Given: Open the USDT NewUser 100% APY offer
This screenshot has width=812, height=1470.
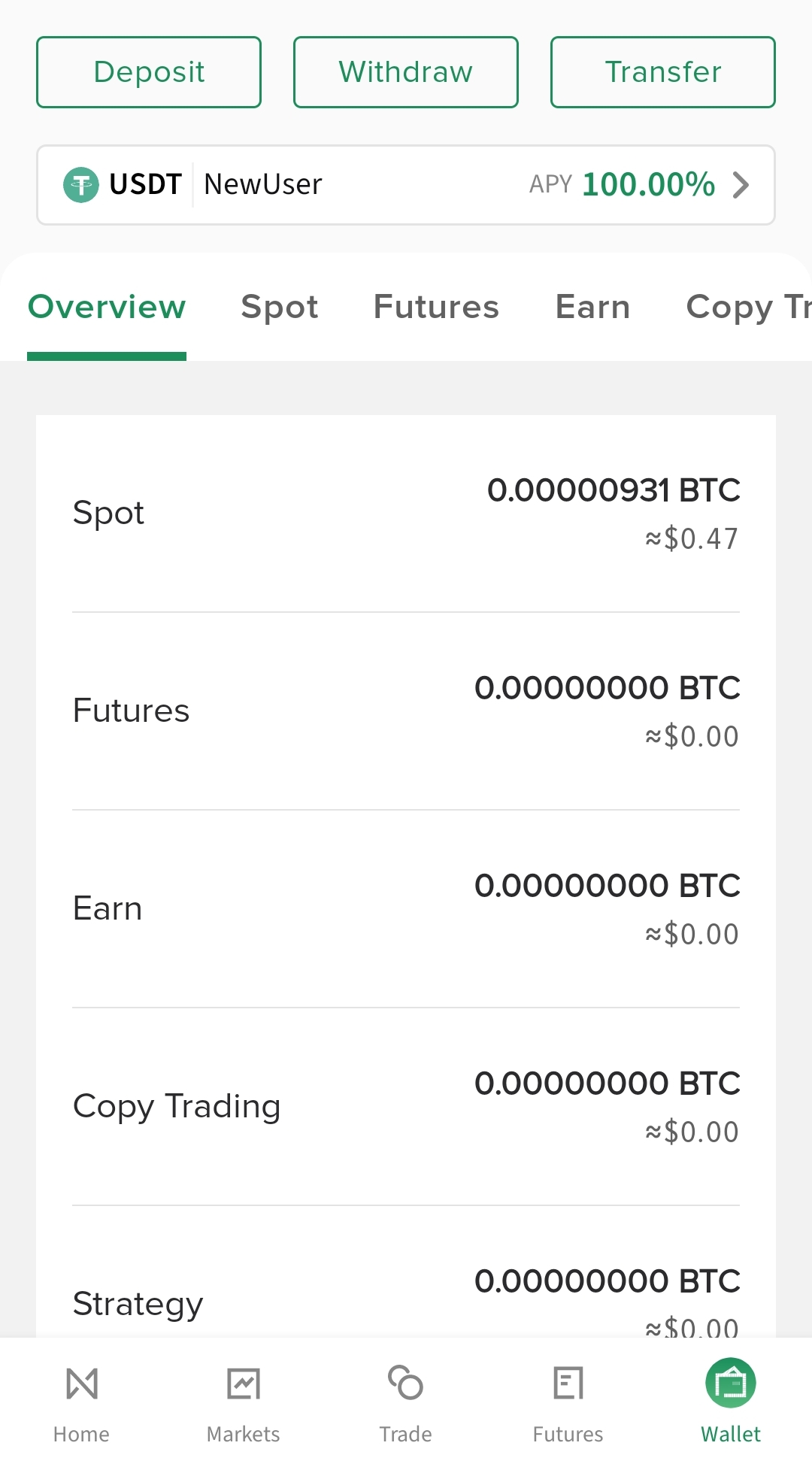Looking at the screenshot, I should click(x=406, y=185).
